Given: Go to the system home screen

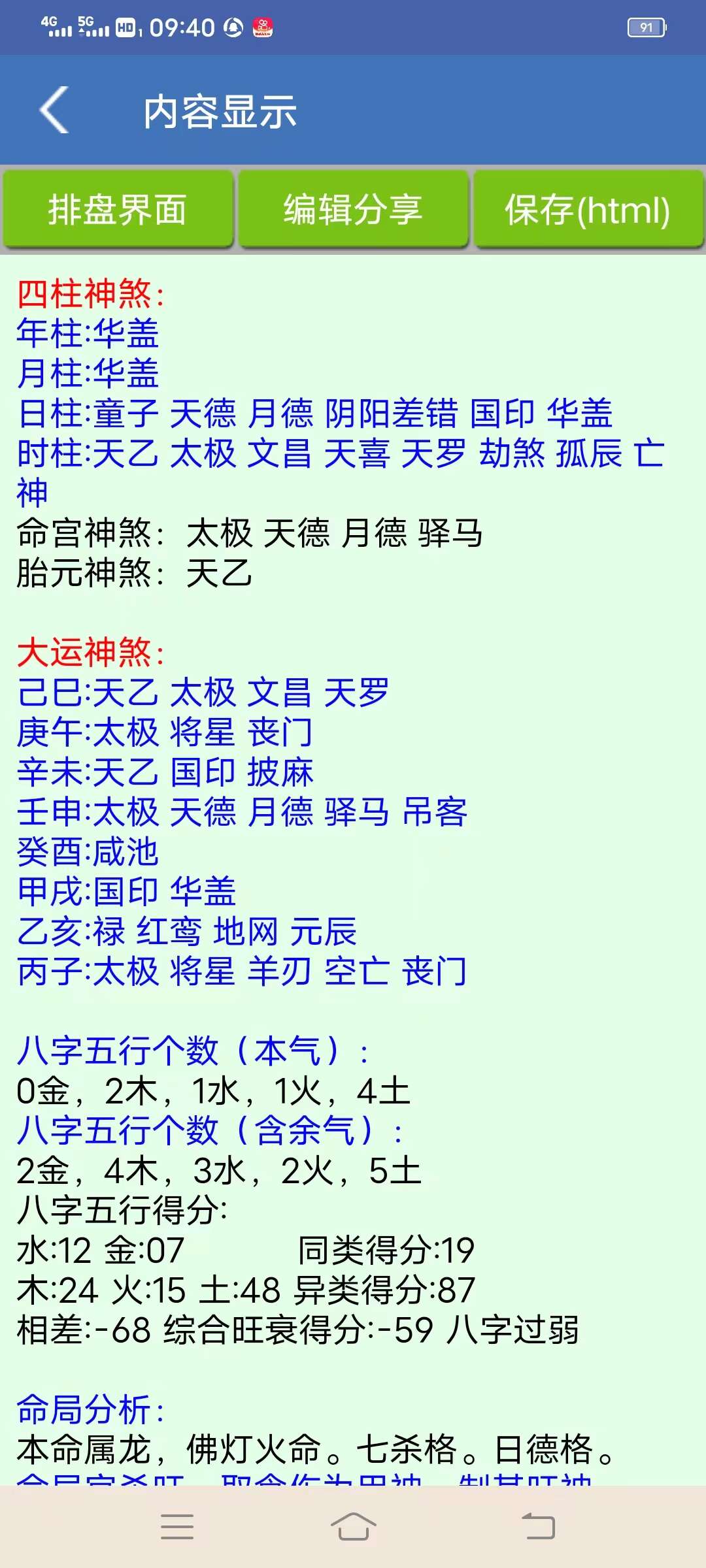Looking at the screenshot, I should click(353, 1527).
